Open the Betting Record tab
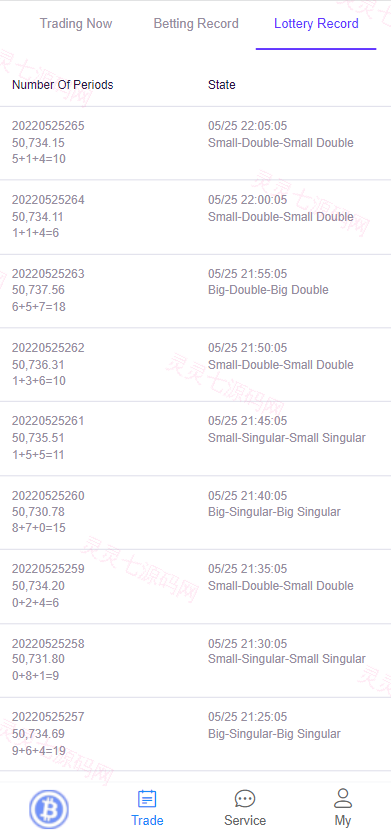Viewport: 391px width, 833px height. pyautogui.click(x=196, y=23)
